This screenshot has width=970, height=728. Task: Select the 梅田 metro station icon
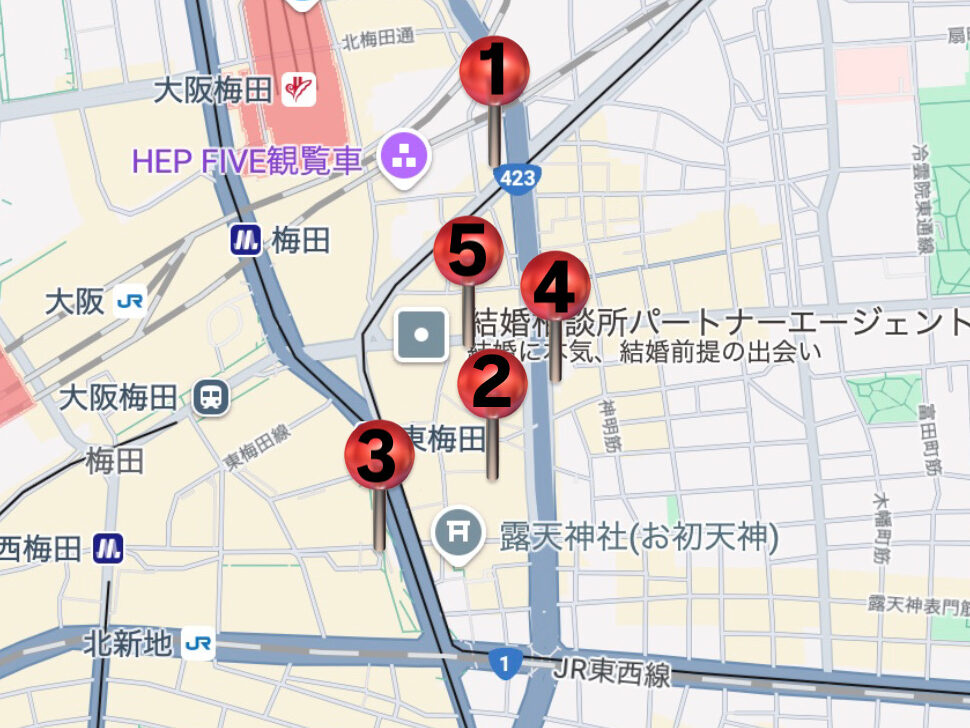[245, 240]
